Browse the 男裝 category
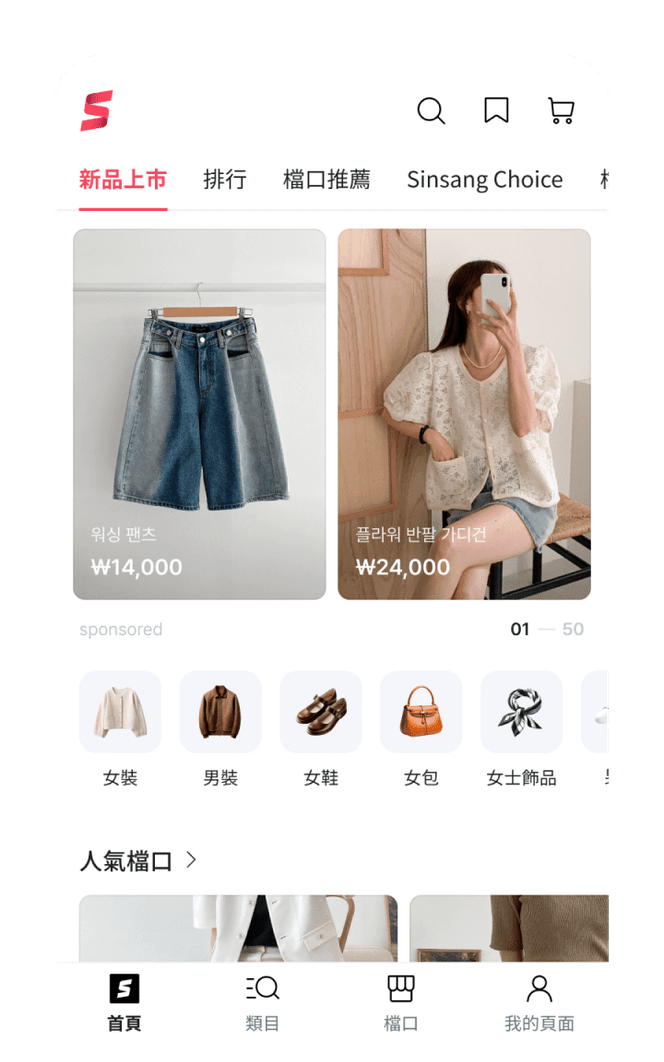Image resolution: width=664 pixels, height=1062 pixels. (x=220, y=730)
